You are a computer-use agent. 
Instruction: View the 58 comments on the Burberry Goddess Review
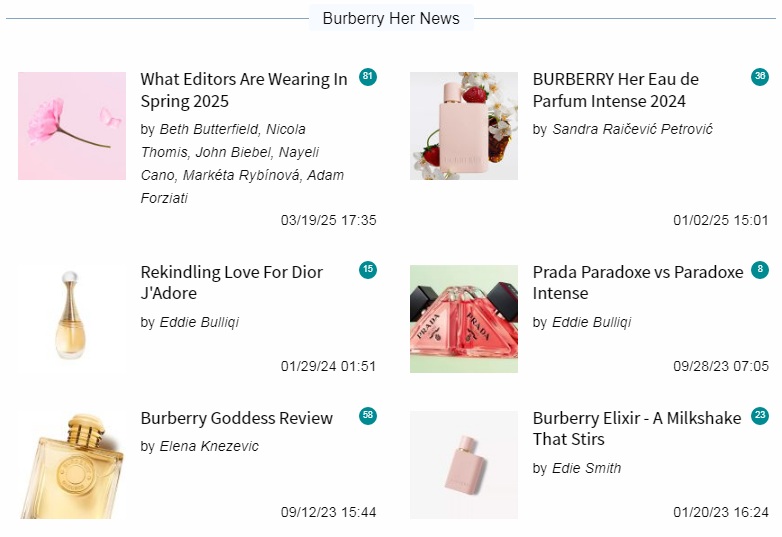click(x=368, y=415)
